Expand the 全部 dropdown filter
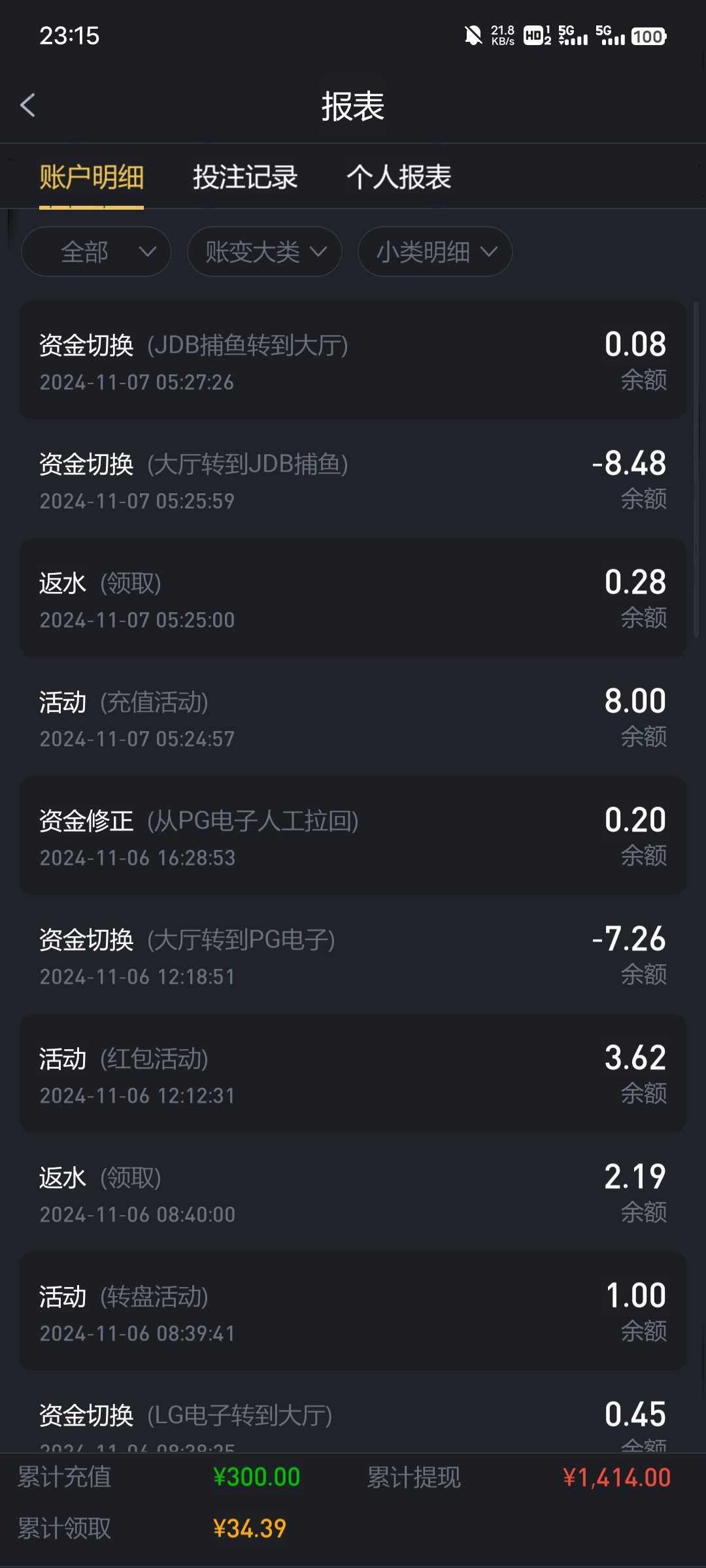Viewport: 706px width, 1568px height. pos(96,252)
